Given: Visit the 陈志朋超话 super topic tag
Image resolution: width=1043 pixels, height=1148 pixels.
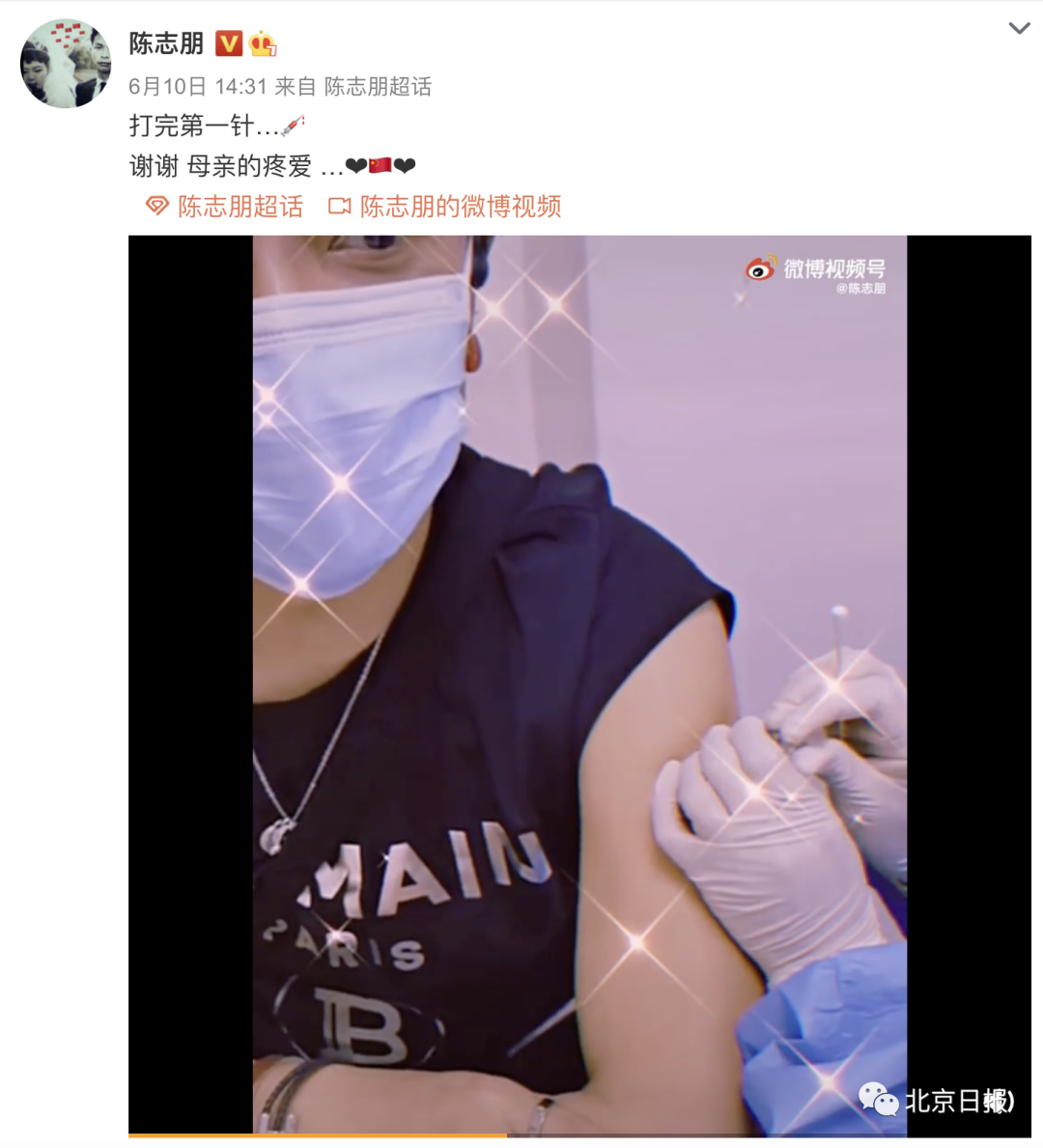Looking at the screenshot, I should click(224, 207).
